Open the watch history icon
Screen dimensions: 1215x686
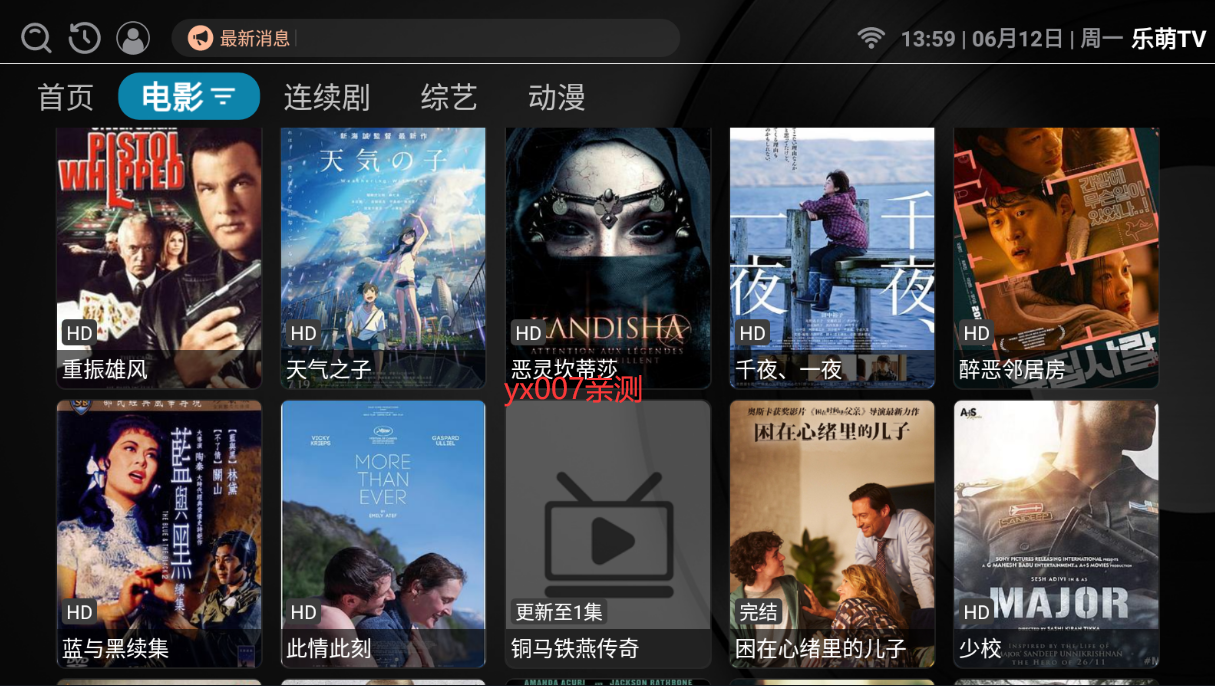(85, 38)
